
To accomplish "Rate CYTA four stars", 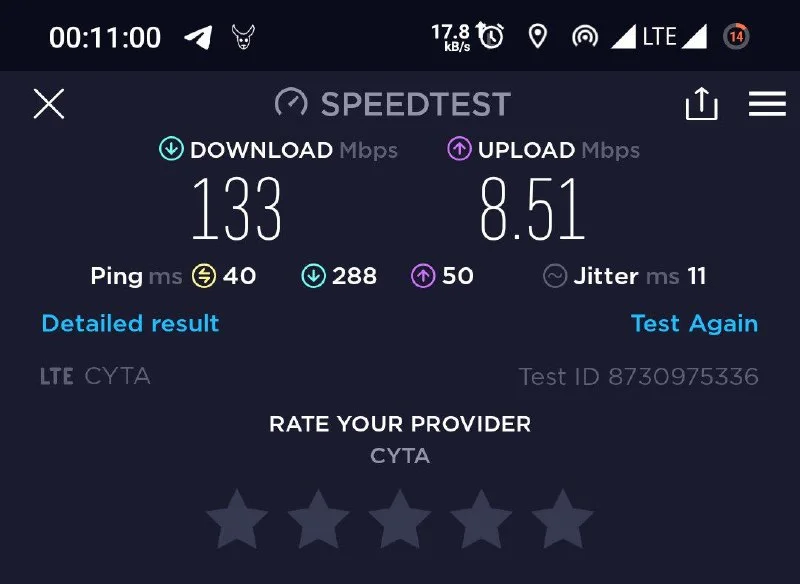I will (481, 519).
